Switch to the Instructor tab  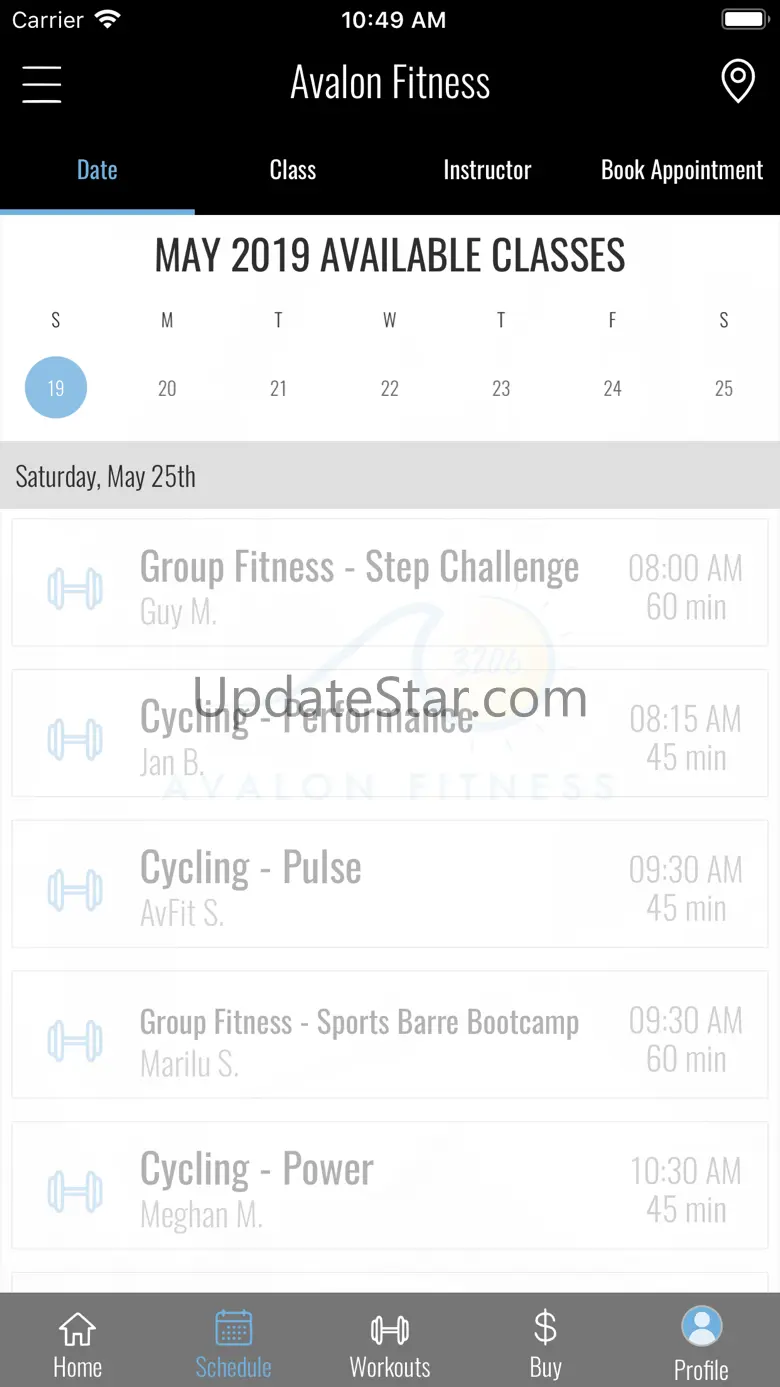(x=487, y=170)
